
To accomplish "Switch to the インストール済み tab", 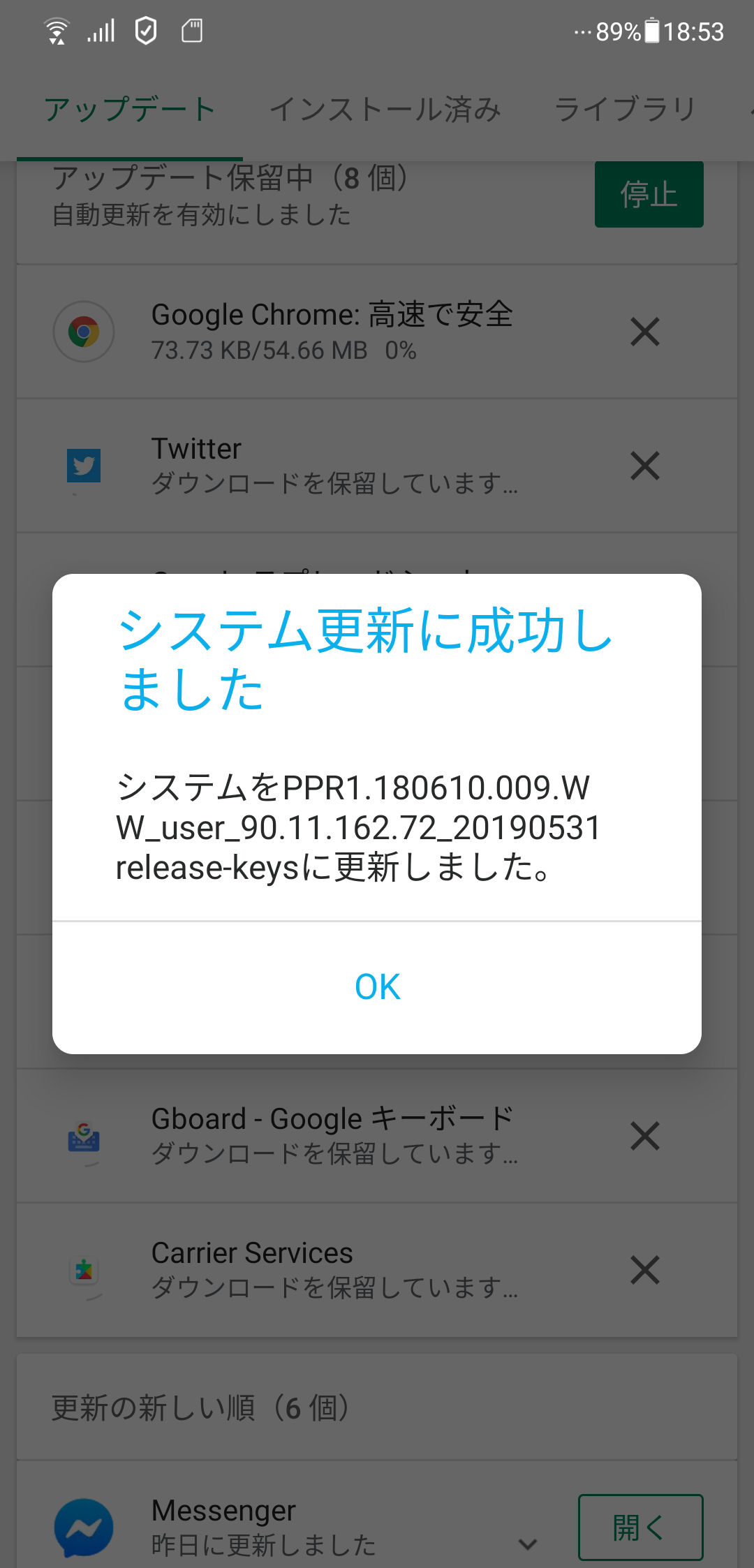I will tap(385, 110).
